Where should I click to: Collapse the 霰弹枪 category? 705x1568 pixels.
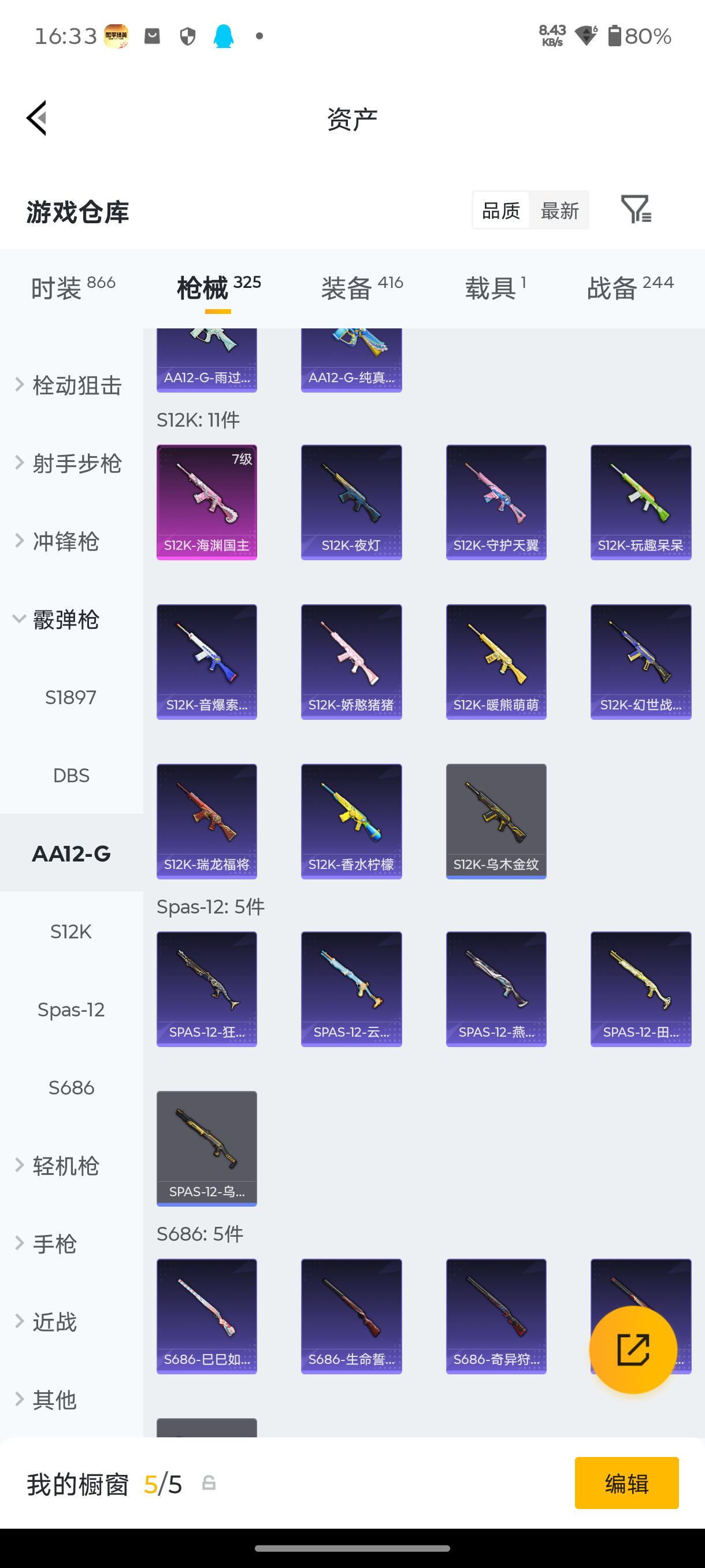pyautogui.click(x=65, y=620)
